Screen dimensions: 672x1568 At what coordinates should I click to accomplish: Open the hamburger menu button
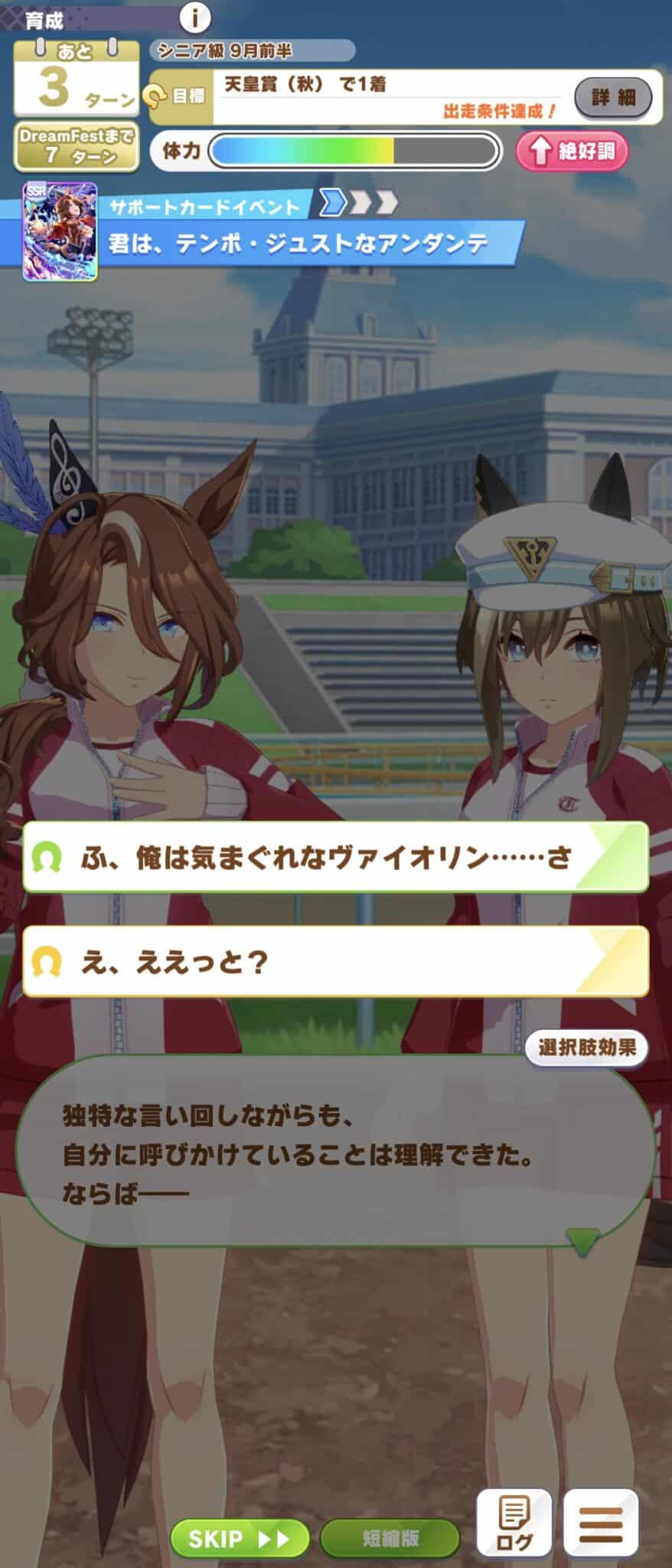pos(600,1523)
